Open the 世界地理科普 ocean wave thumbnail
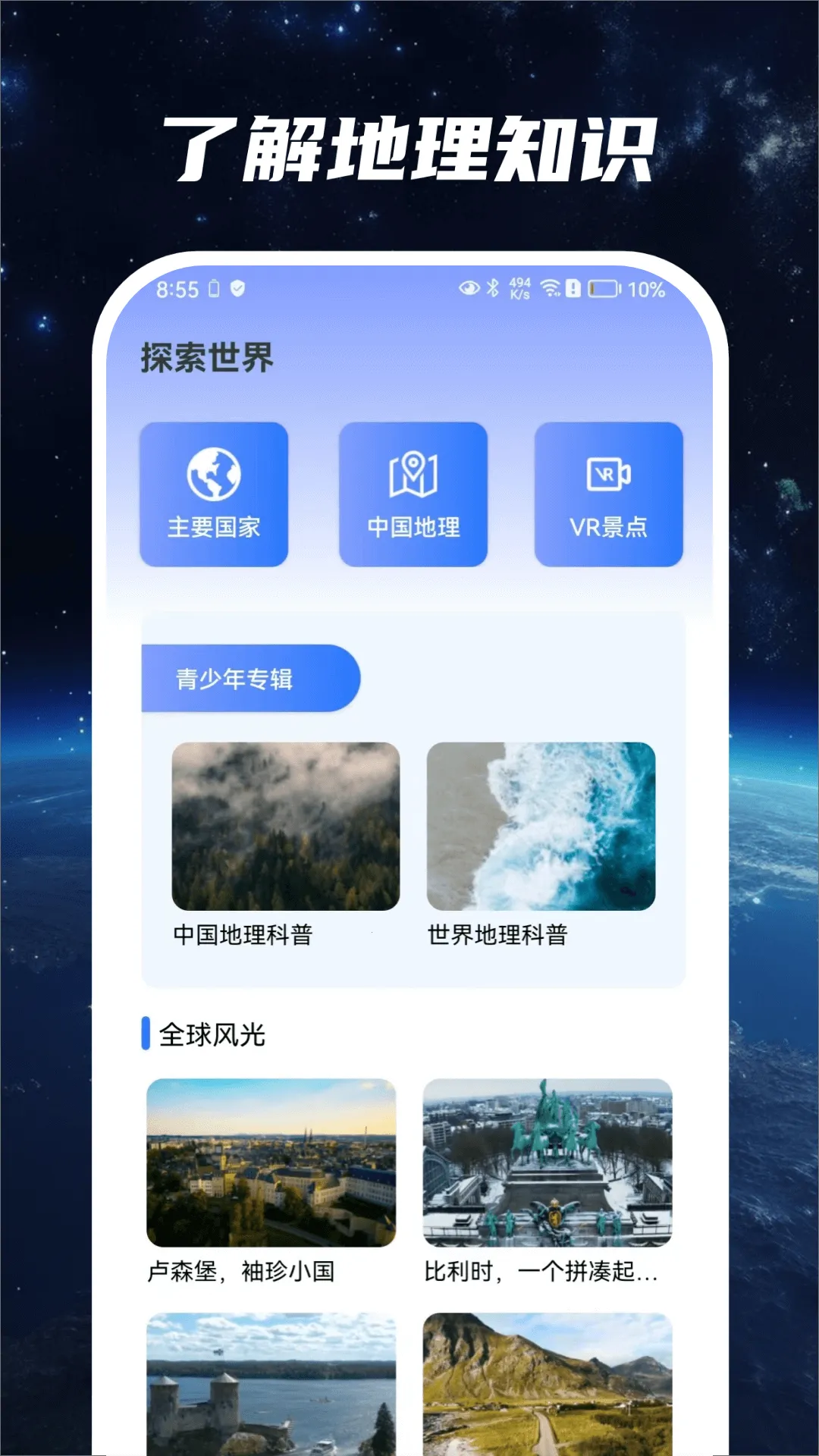This screenshot has width=819, height=1456. [539, 825]
